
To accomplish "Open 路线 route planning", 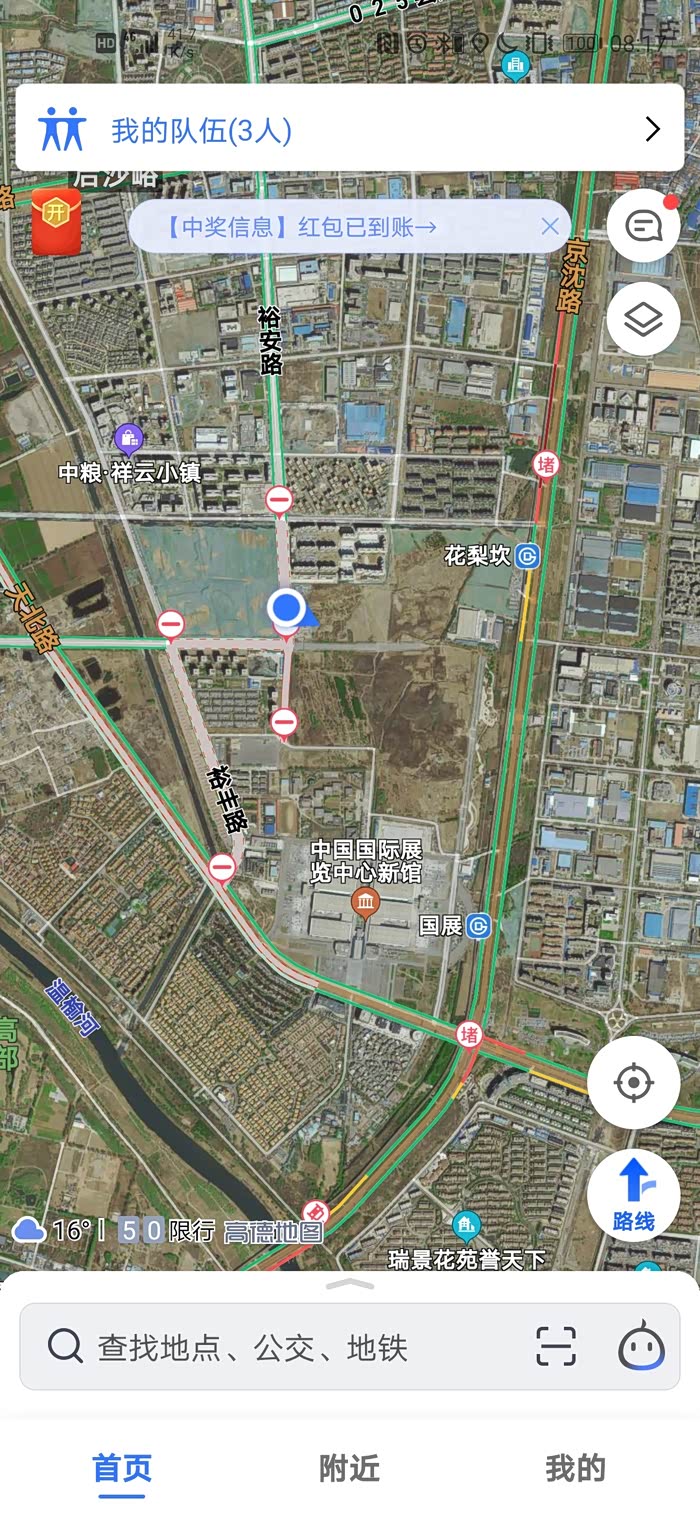I will coord(634,1195).
